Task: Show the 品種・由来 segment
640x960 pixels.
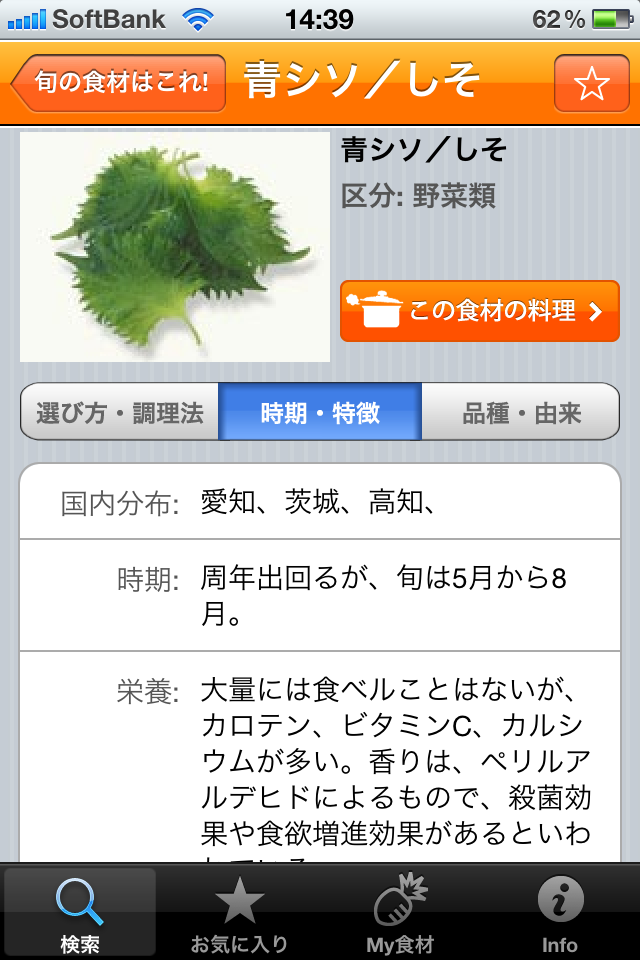Action: pos(521,412)
